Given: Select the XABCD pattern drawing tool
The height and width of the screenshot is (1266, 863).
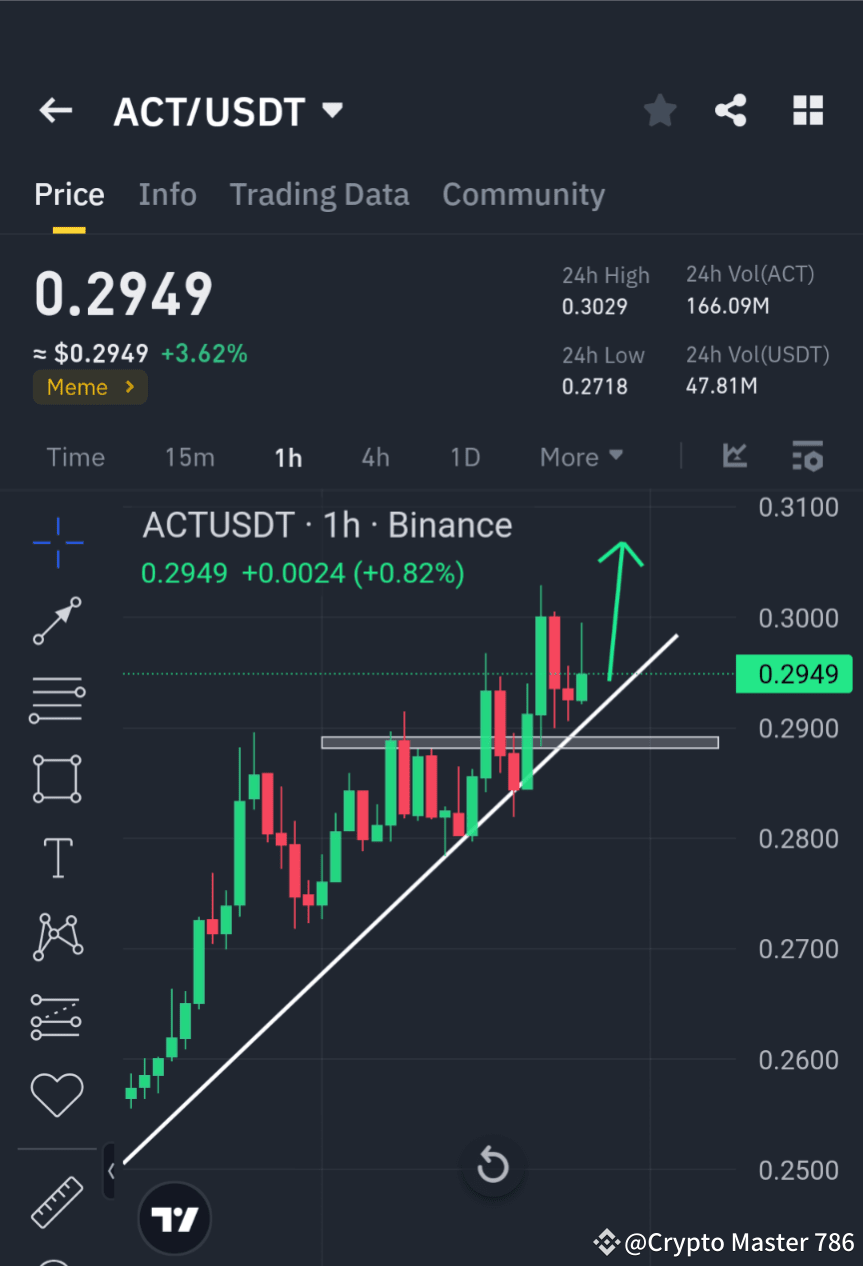Looking at the screenshot, I should click(57, 937).
